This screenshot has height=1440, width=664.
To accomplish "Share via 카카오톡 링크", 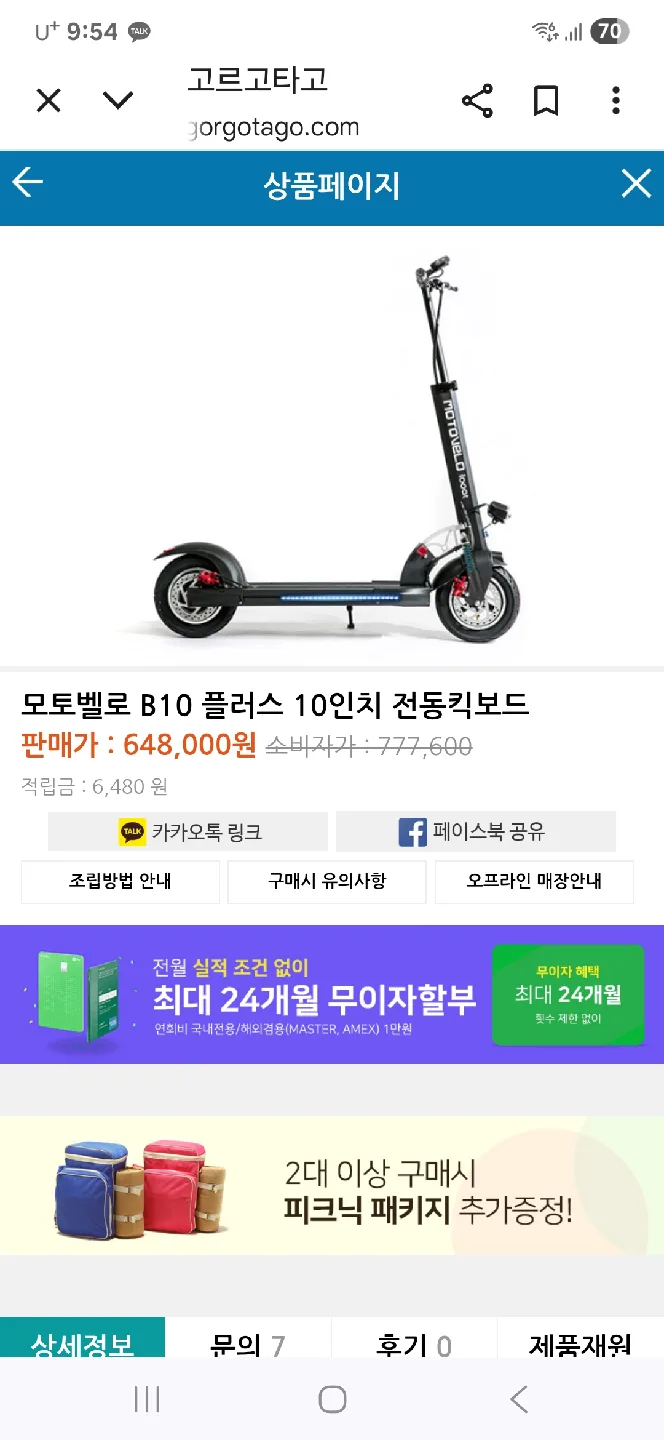I will click(188, 831).
